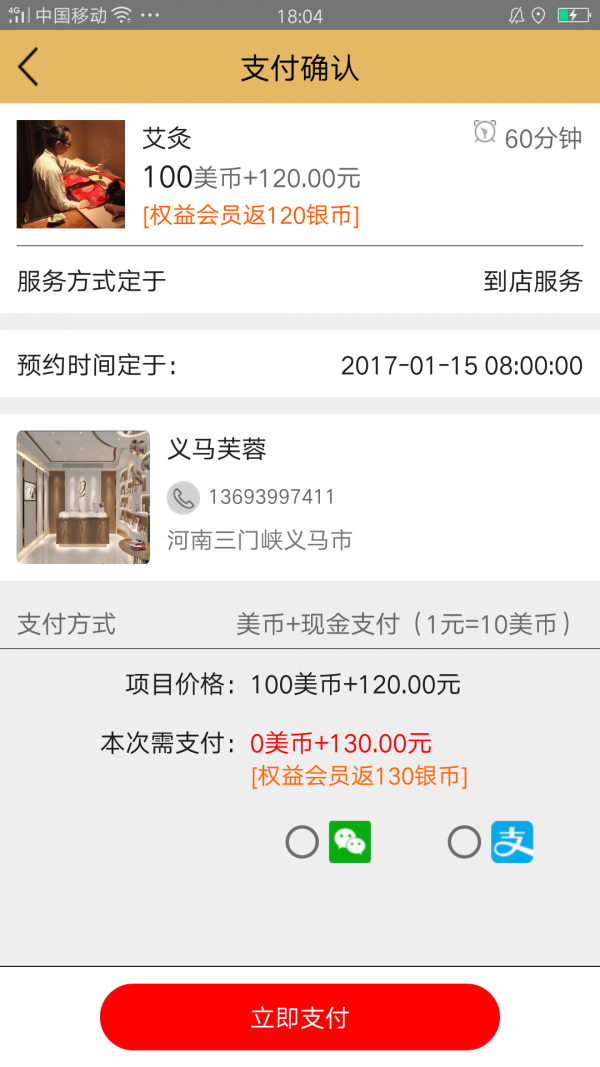
Task: Tap the 立即支付 button
Action: (299, 1017)
